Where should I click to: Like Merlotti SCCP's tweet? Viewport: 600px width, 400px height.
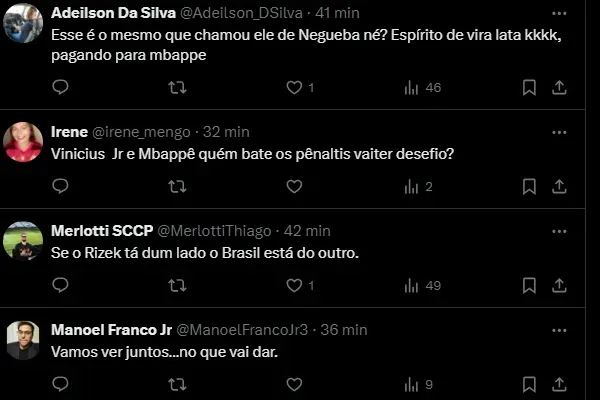coord(294,285)
